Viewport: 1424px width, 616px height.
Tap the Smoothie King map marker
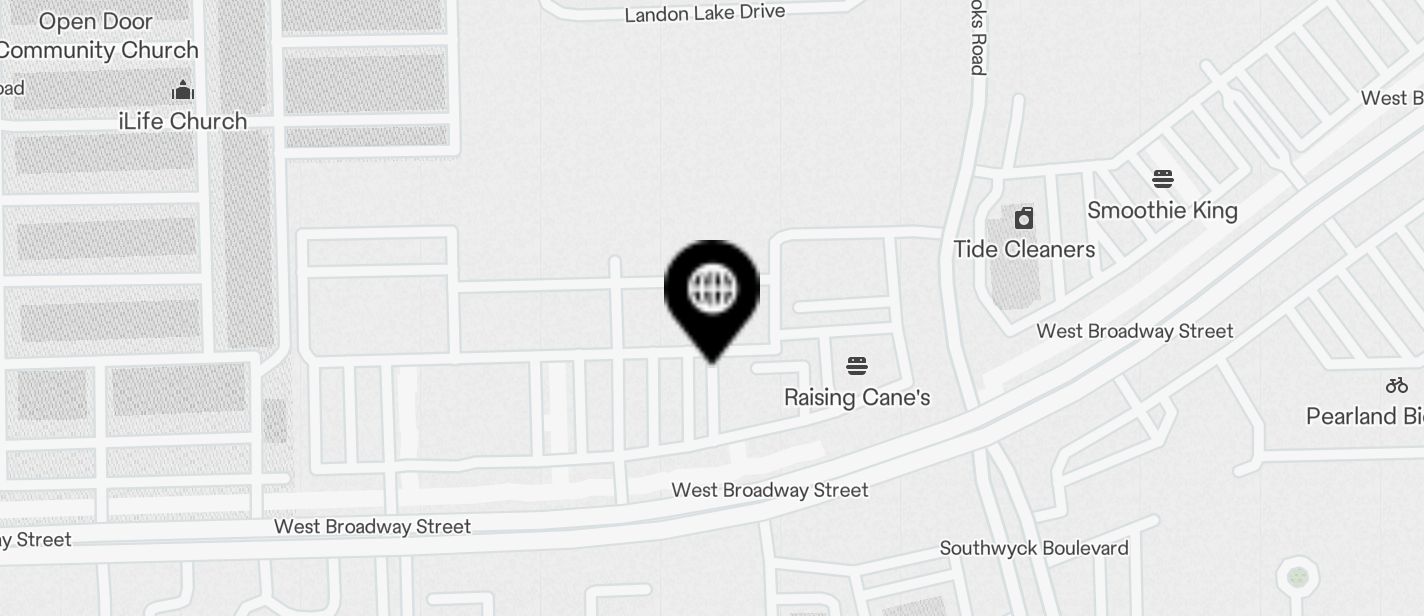click(x=1162, y=180)
